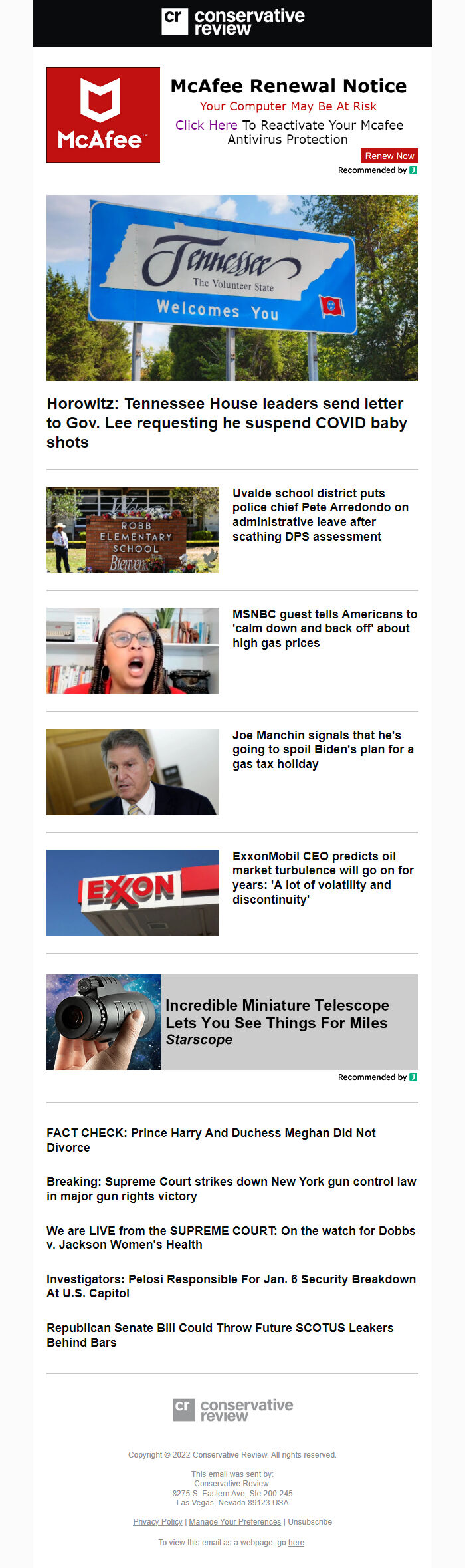Screen dimensions: 465x1568
Task: Read the Prince Harry and Meghan fact check
Action: click(211, 1140)
